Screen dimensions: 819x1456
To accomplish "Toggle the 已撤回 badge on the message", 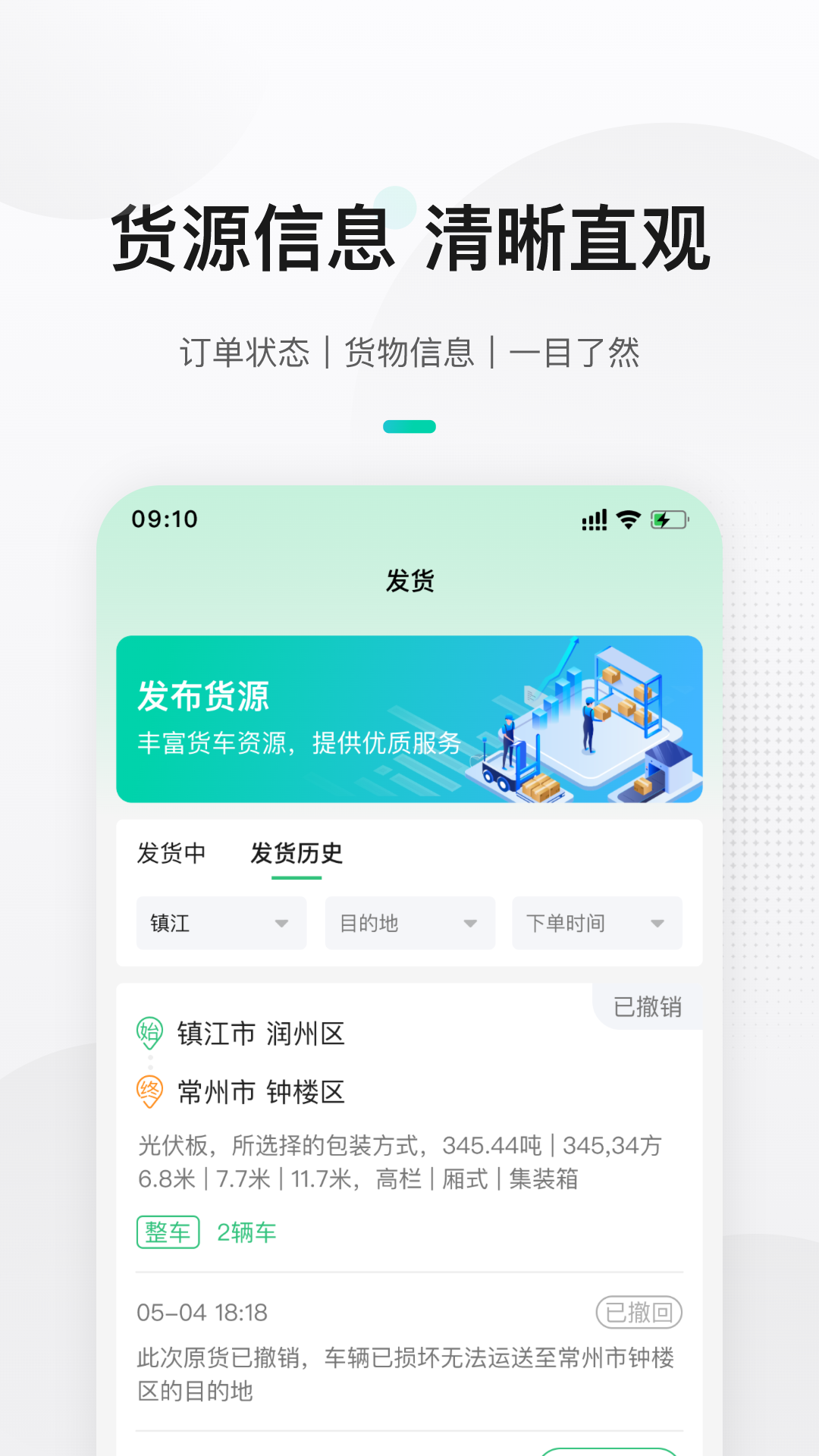I will (639, 1311).
